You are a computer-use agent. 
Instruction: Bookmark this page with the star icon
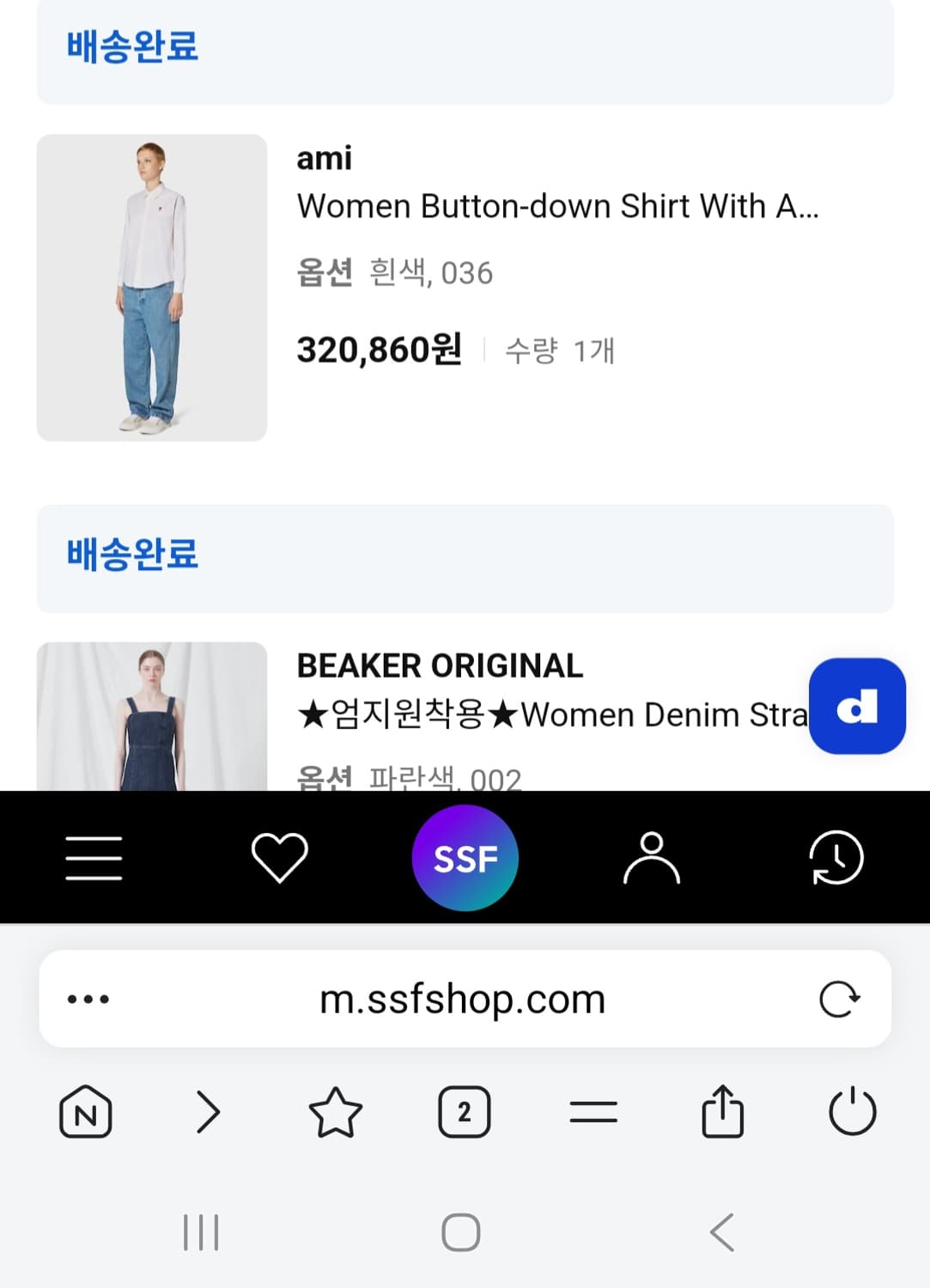point(336,1113)
